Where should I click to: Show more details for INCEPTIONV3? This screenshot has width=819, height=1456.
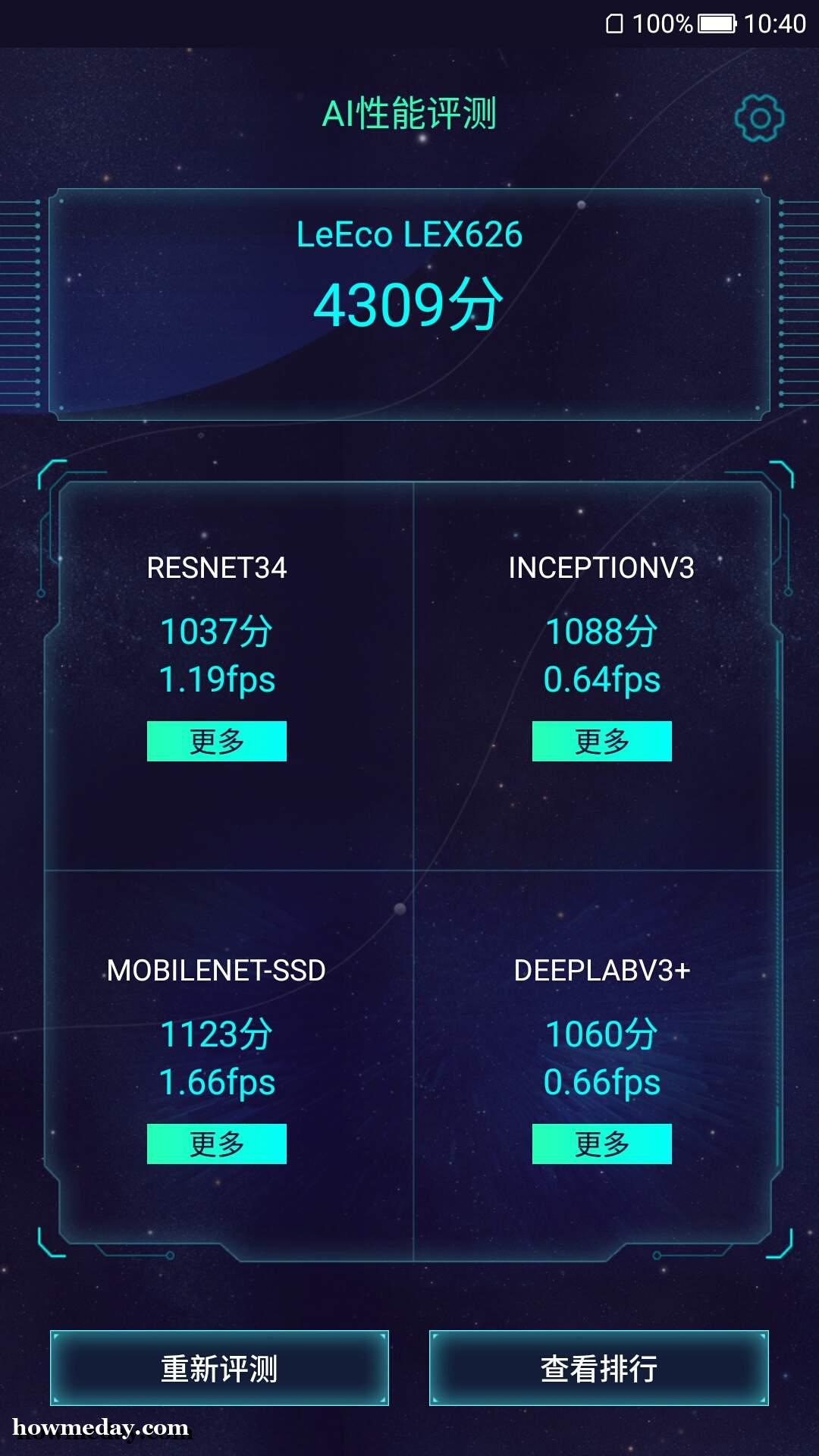pos(602,741)
